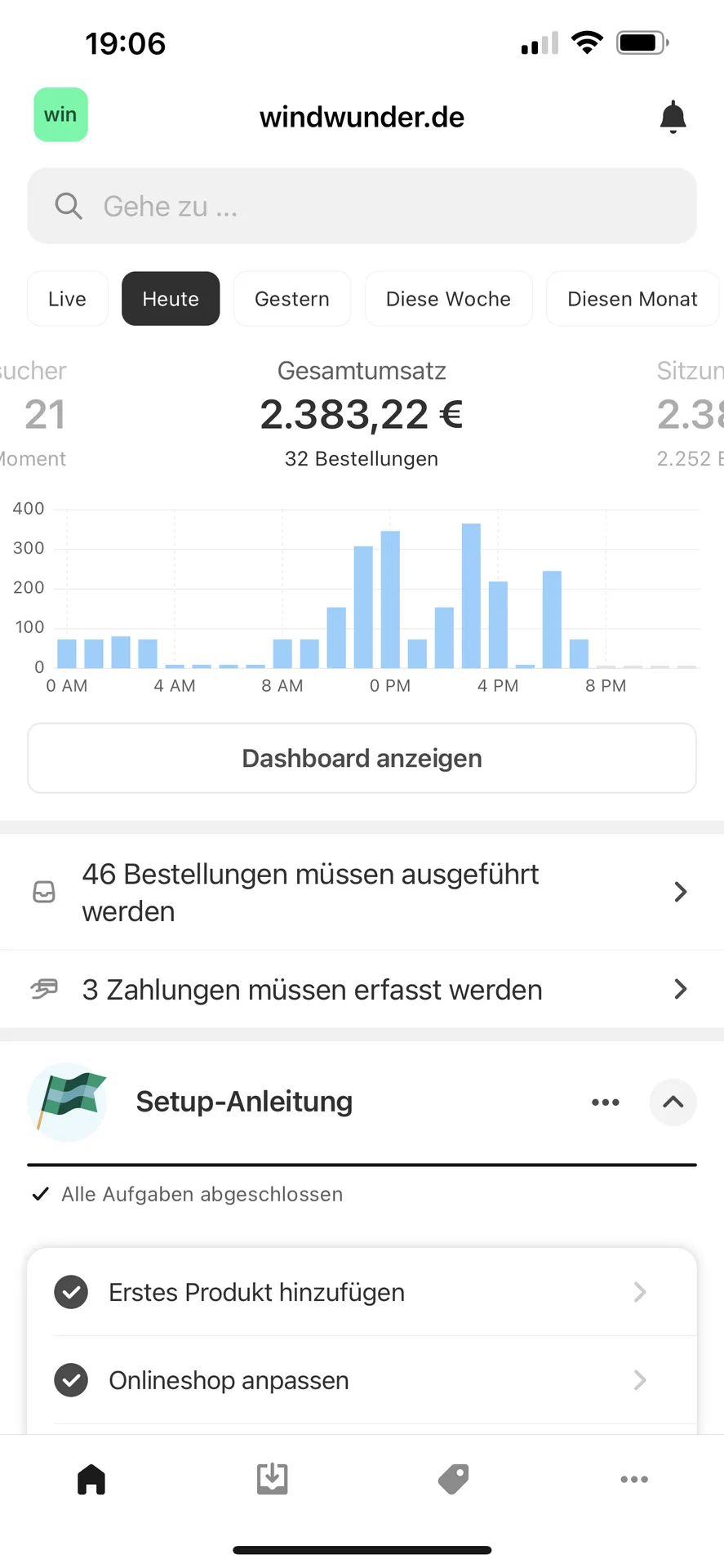Click the orders icon beside 46 Bestellungen

[43, 892]
